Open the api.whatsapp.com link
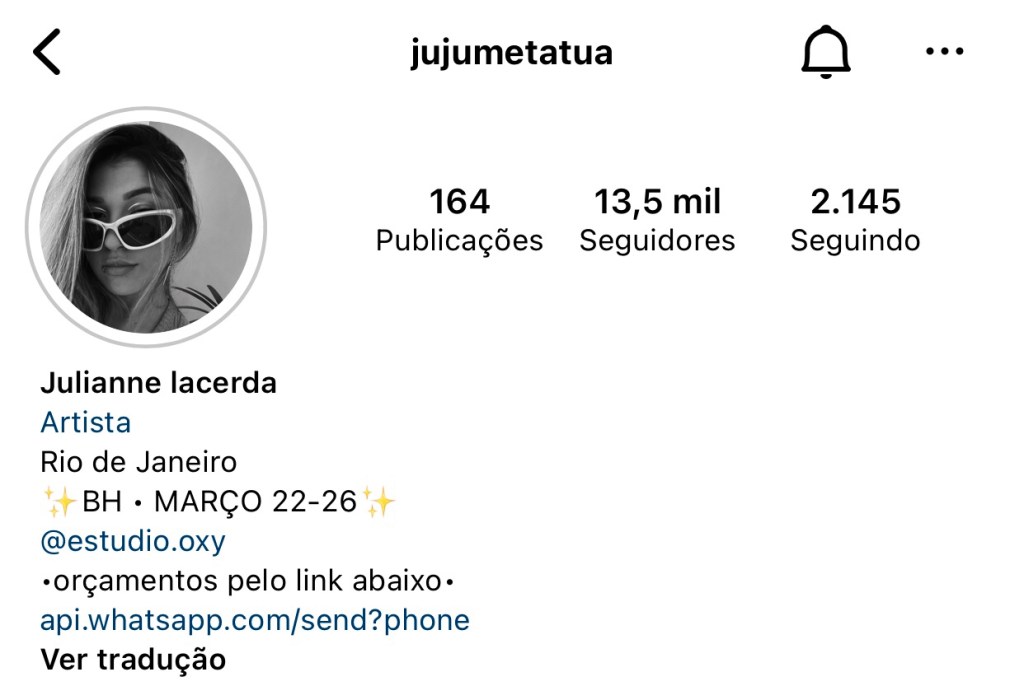 click(255, 620)
